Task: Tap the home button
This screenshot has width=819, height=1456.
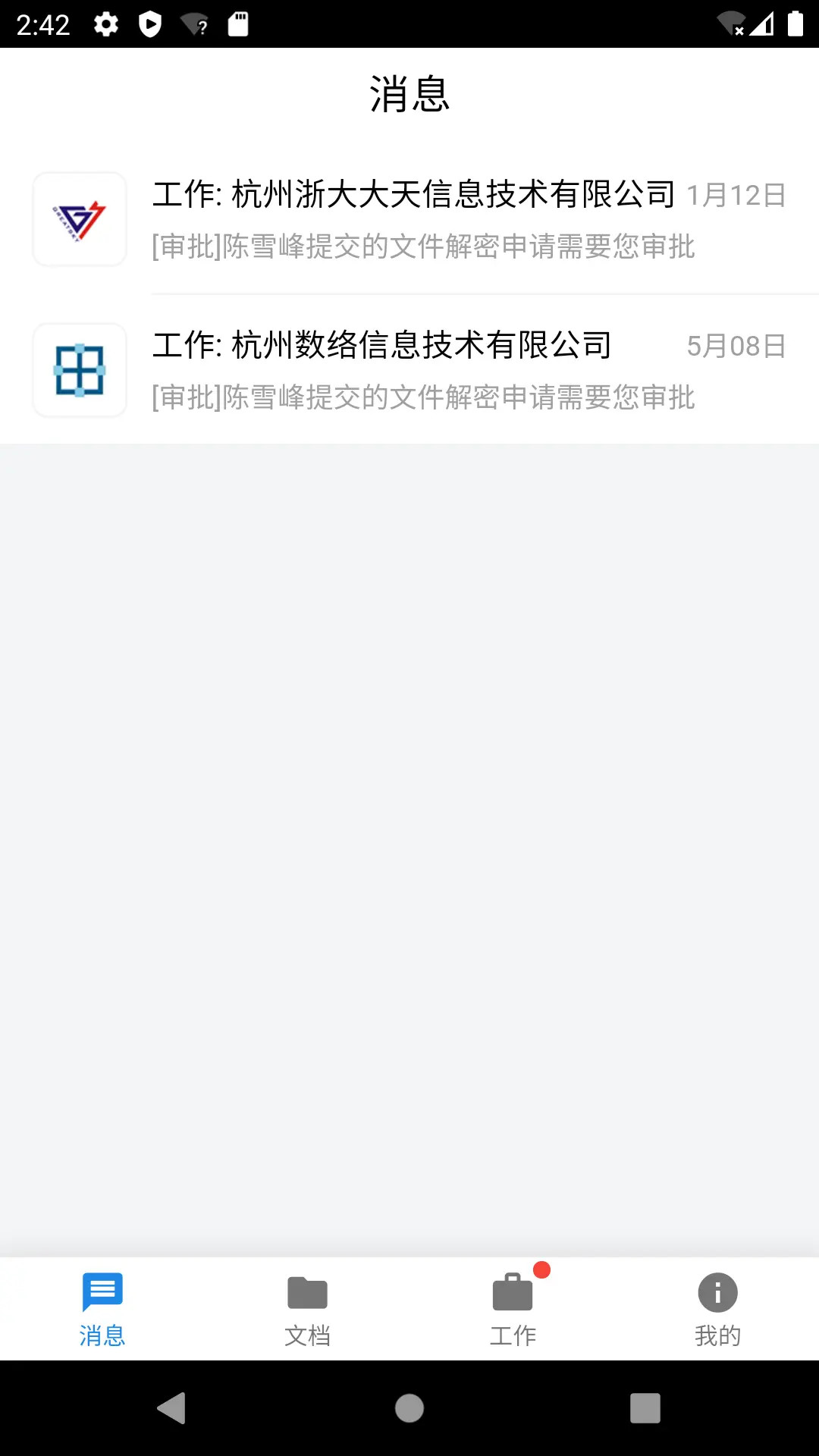Action: 409,1408
